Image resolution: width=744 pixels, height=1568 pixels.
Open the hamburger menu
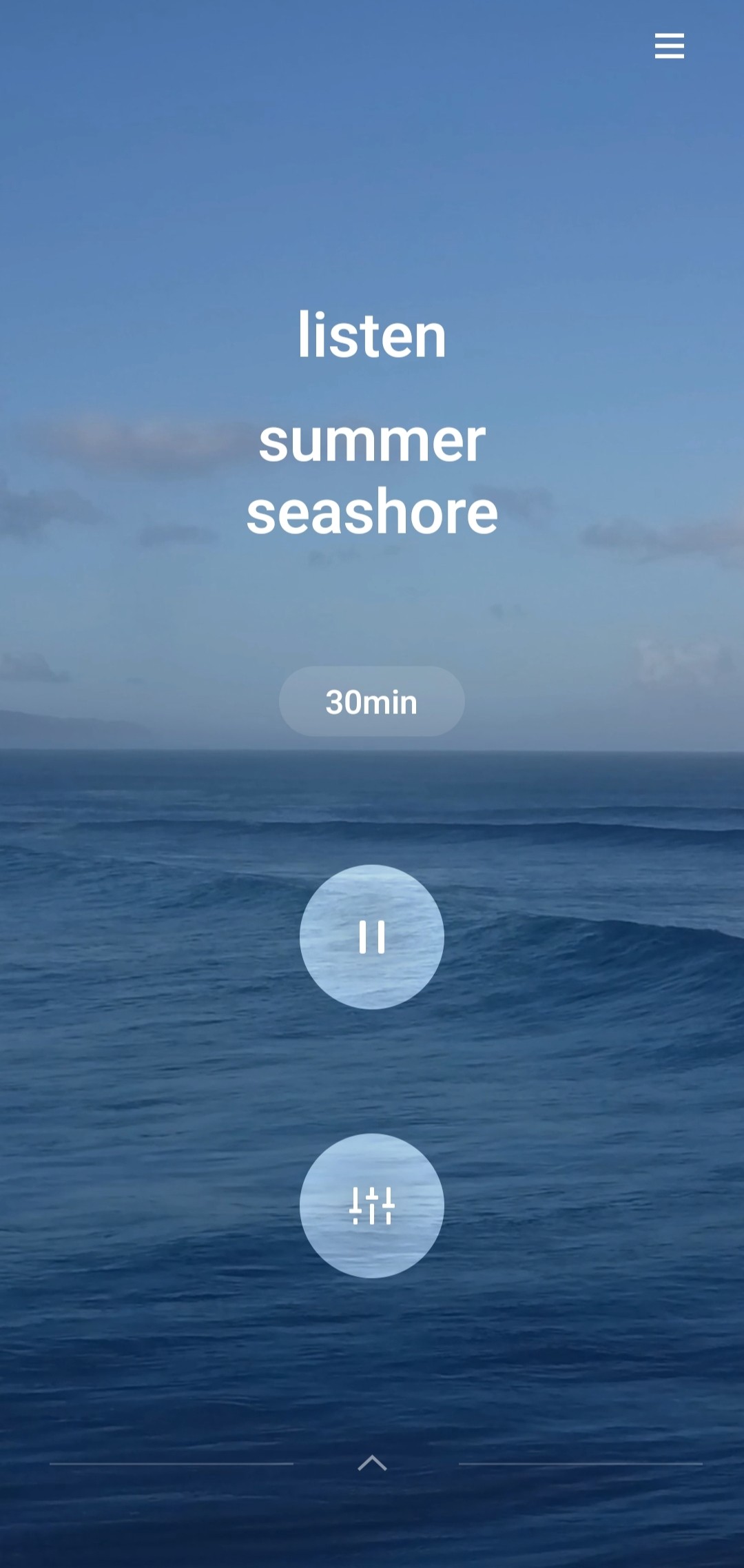click(x=669, y=46)
